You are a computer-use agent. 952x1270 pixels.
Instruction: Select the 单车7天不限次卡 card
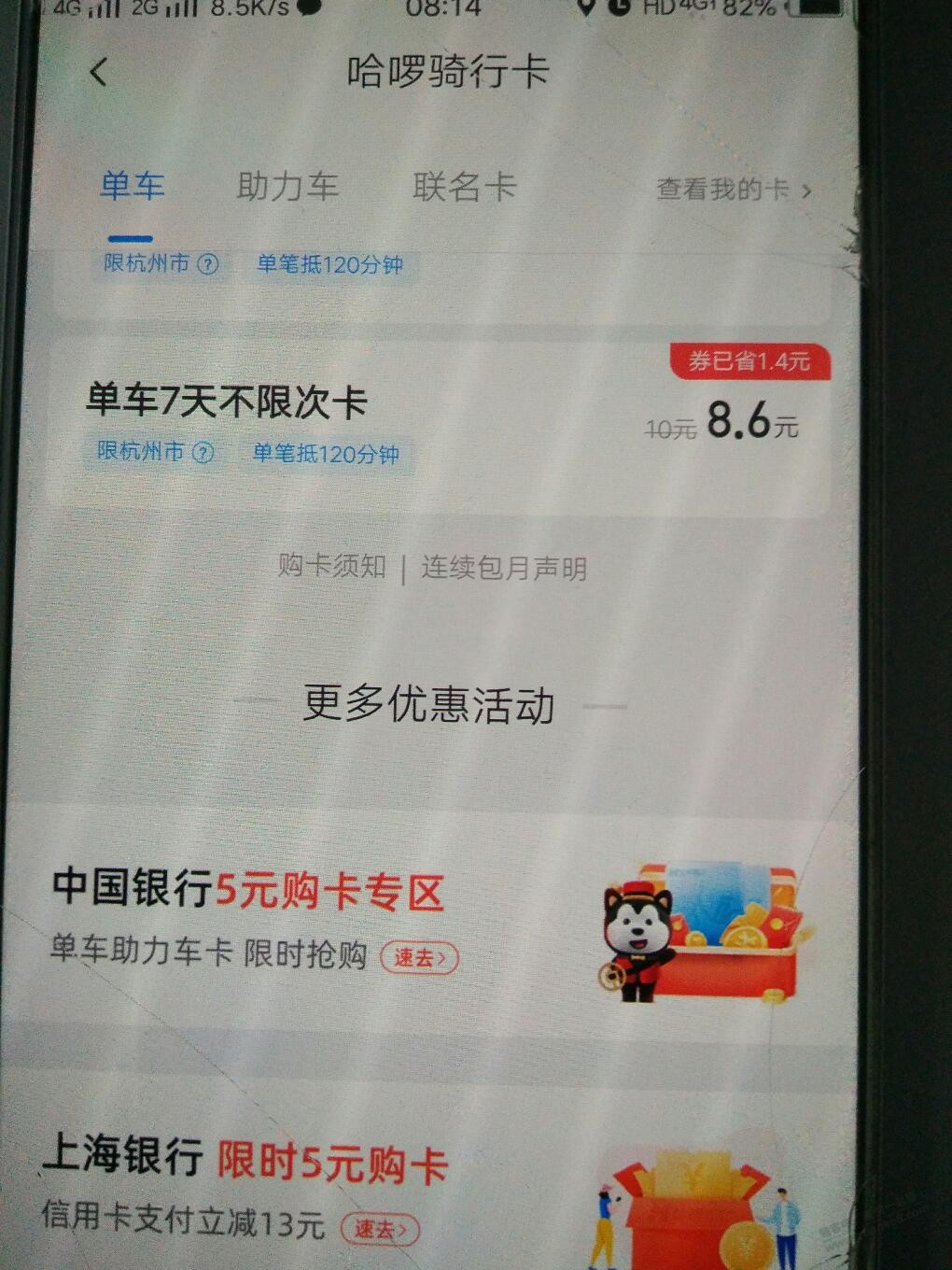click(439, 425)
